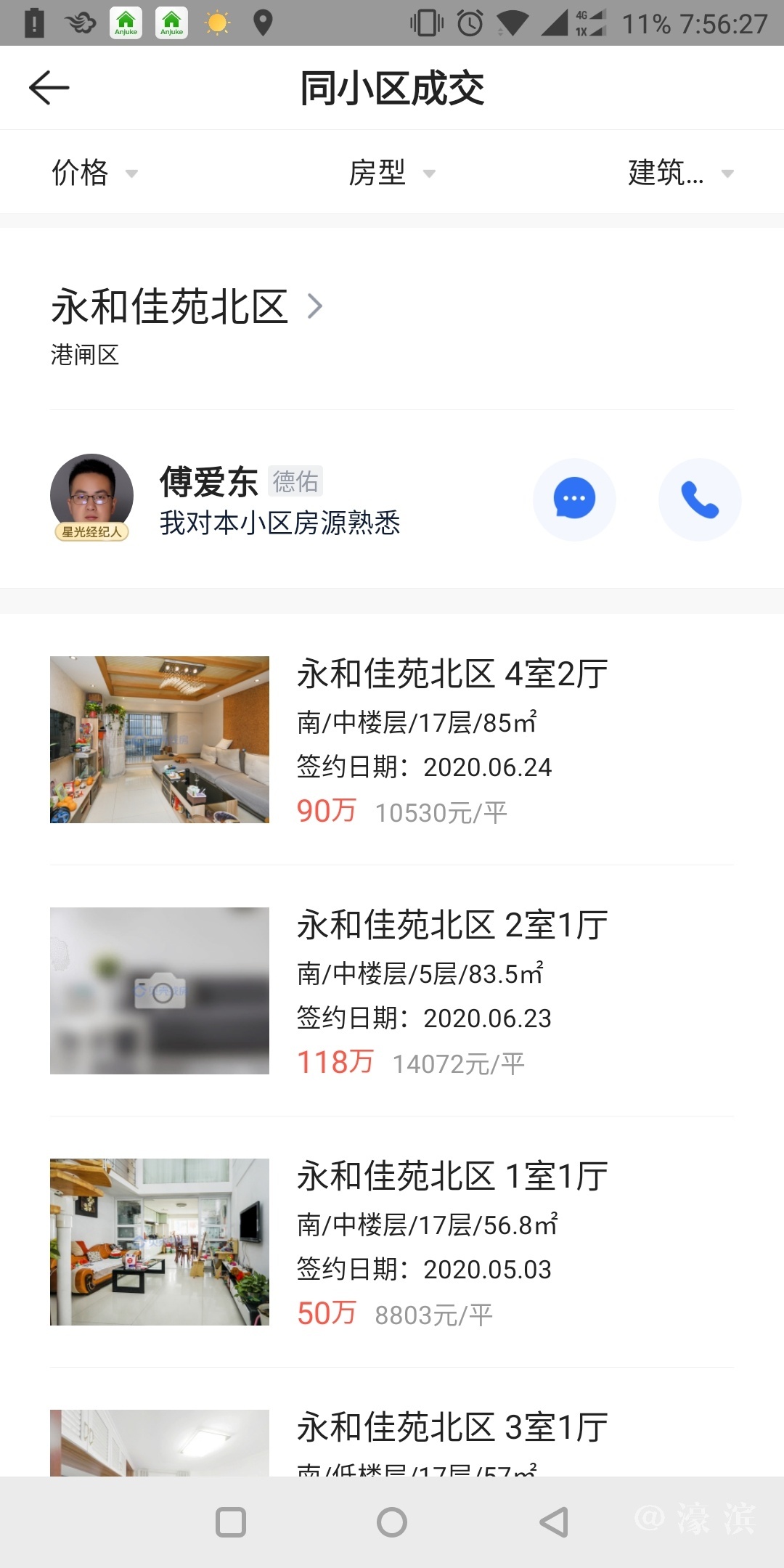Image resolution: width=784 pixels, height=1568 pixels.
Task: Go back from 同小区成交 page
Action: click(49, 88)
